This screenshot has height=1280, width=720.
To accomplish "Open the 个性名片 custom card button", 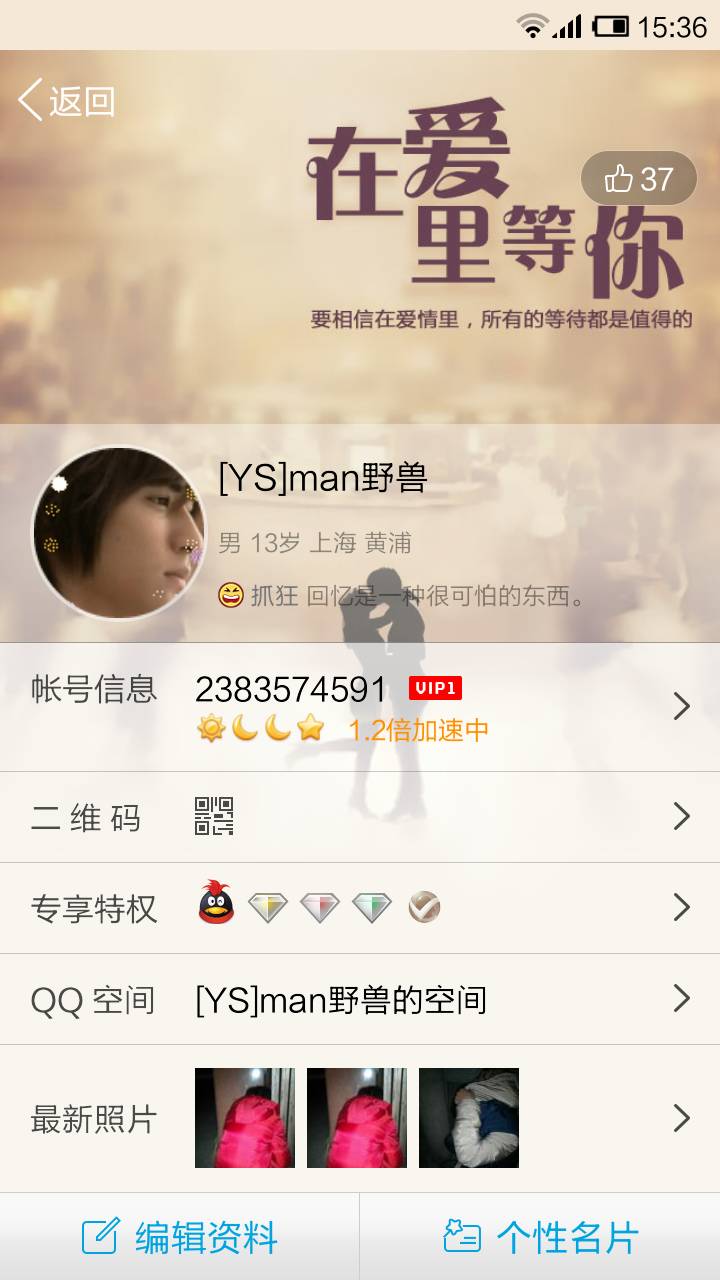I will [540, 1237].
